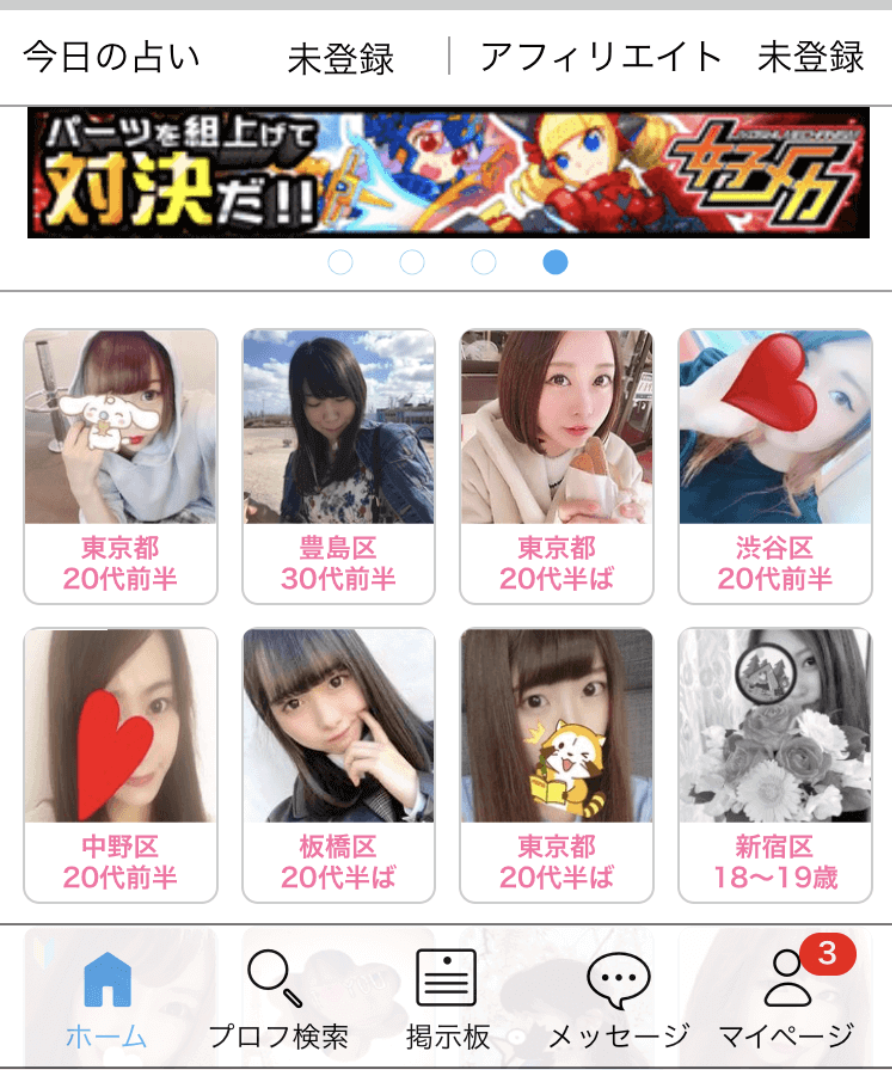Open the 女子メカ game banner
This screenshot has width=892, height=1070.
pos(447,172)
